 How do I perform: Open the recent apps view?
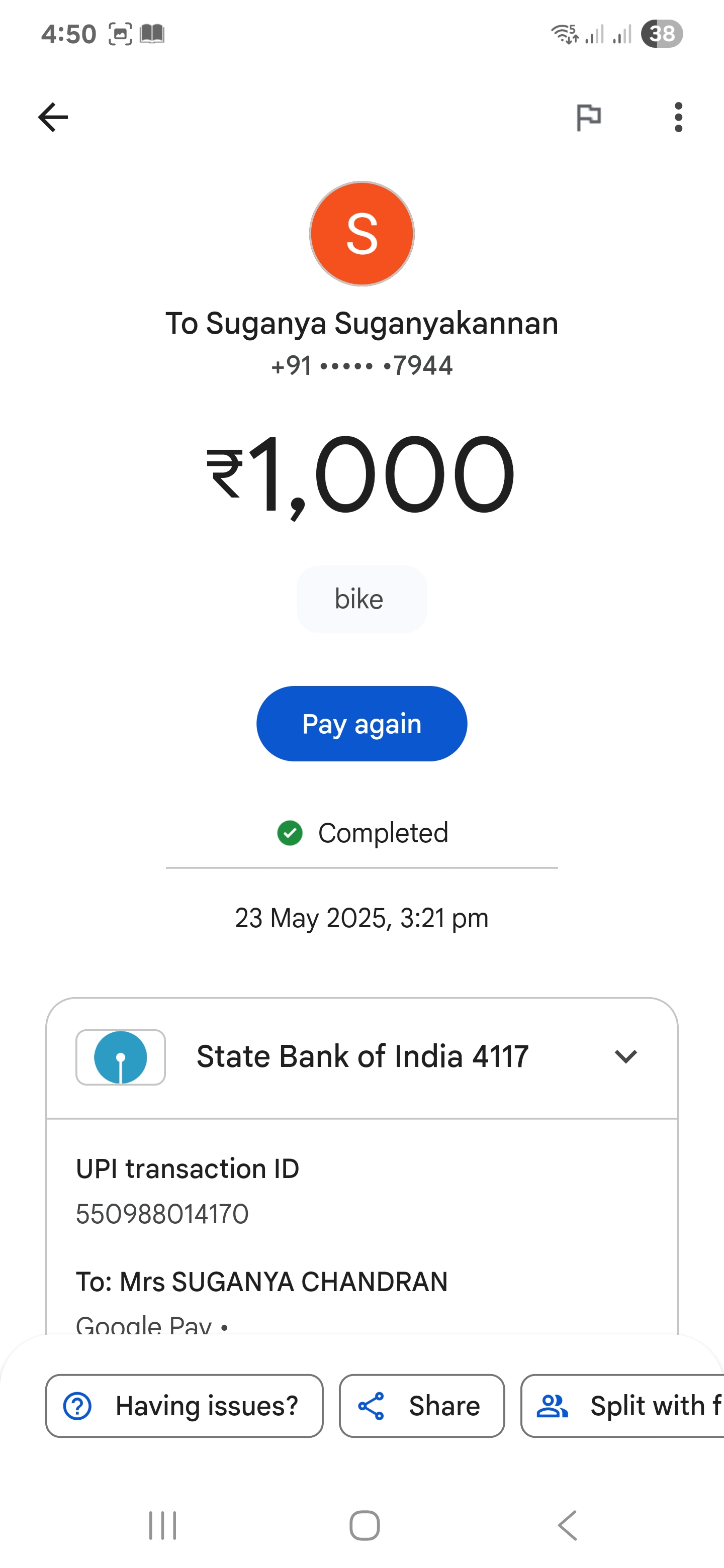162,1525
